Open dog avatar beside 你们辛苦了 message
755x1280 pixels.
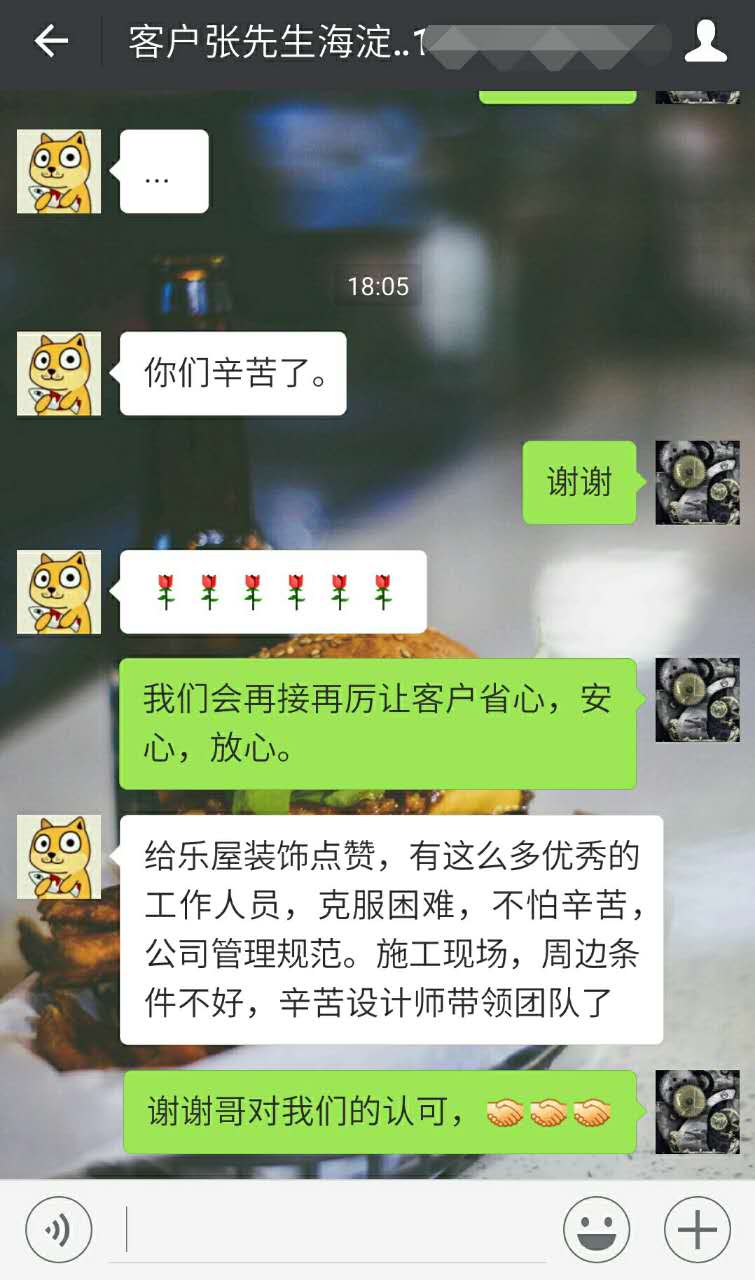click(x=59, y=374)
